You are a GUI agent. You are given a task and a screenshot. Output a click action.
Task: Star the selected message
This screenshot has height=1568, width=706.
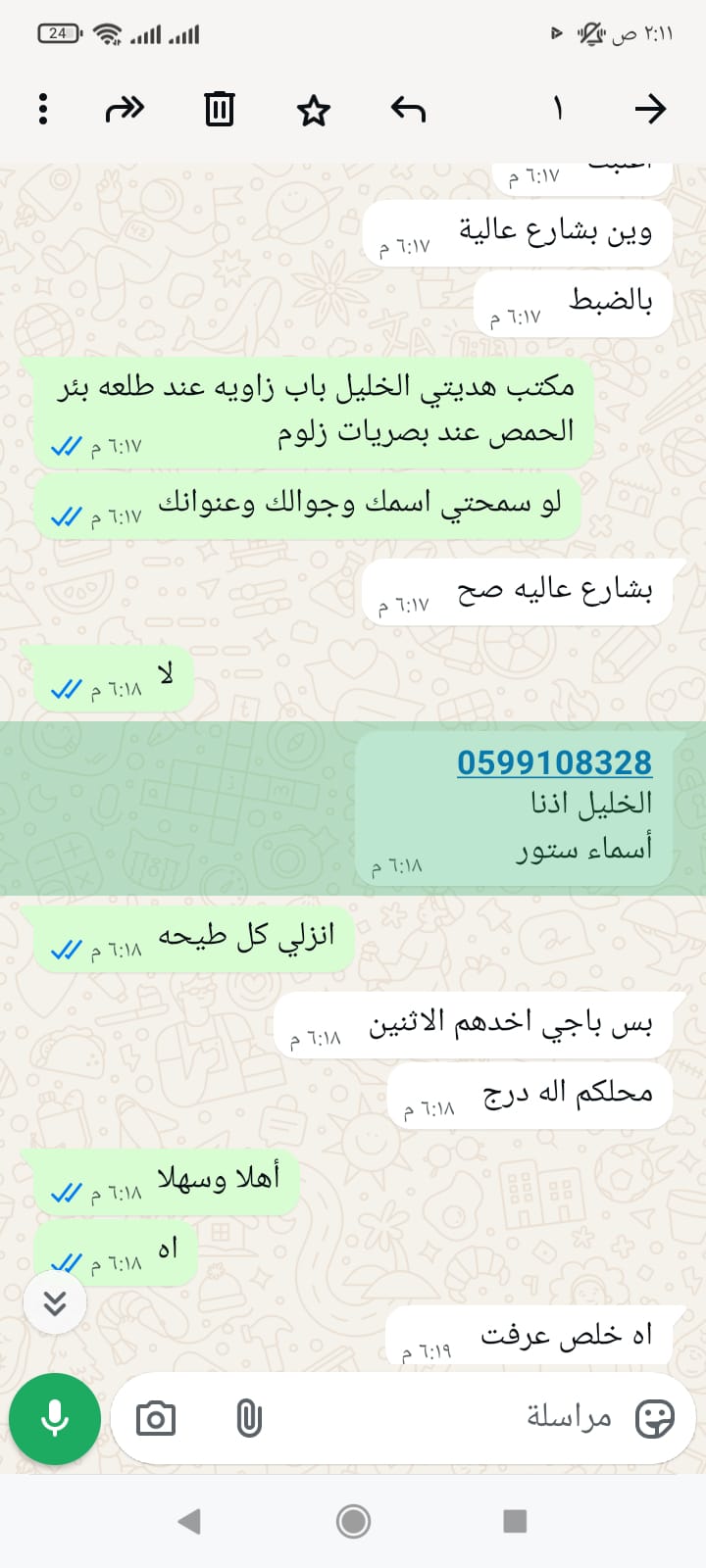(314, 110)
